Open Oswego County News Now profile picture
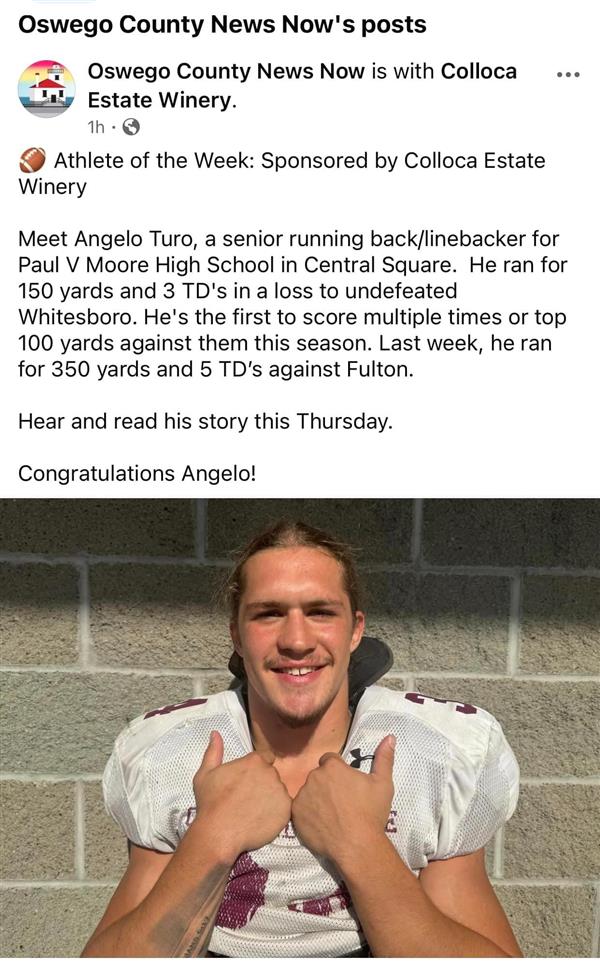The image size is (600, 963). [47, 88]
